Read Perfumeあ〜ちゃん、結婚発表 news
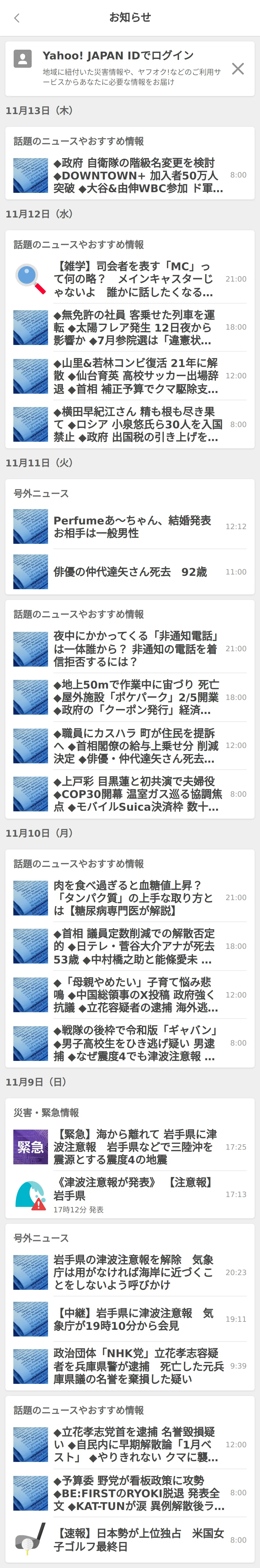 point(134,526)
